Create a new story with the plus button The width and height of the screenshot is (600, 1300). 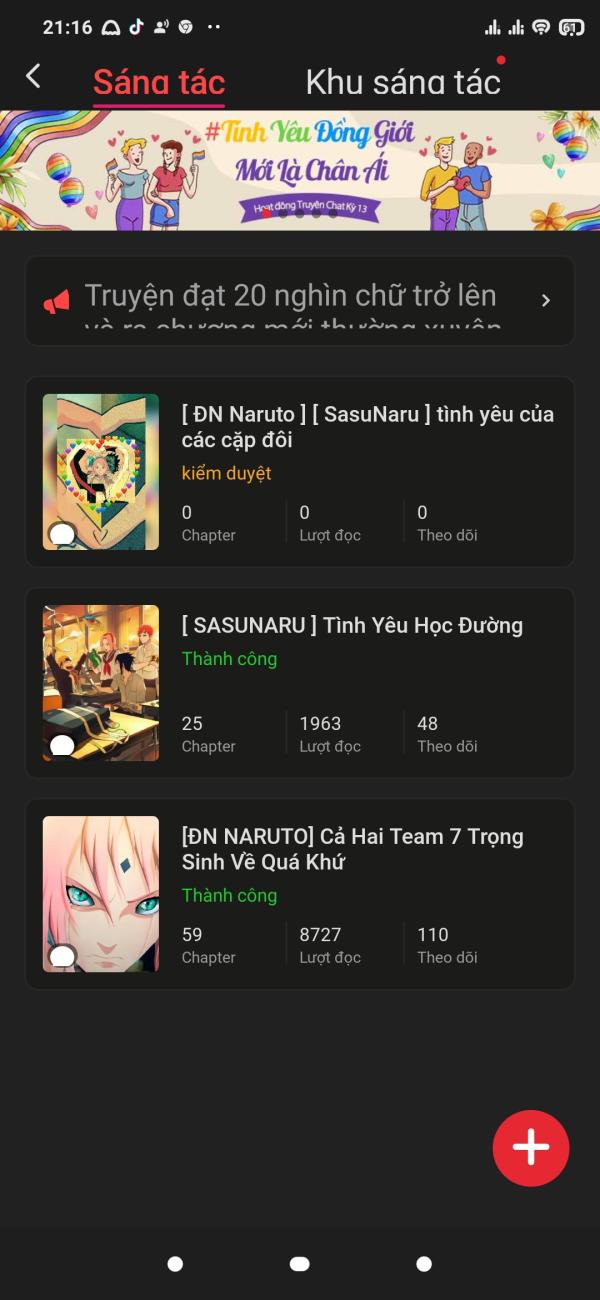point(531,1148)
